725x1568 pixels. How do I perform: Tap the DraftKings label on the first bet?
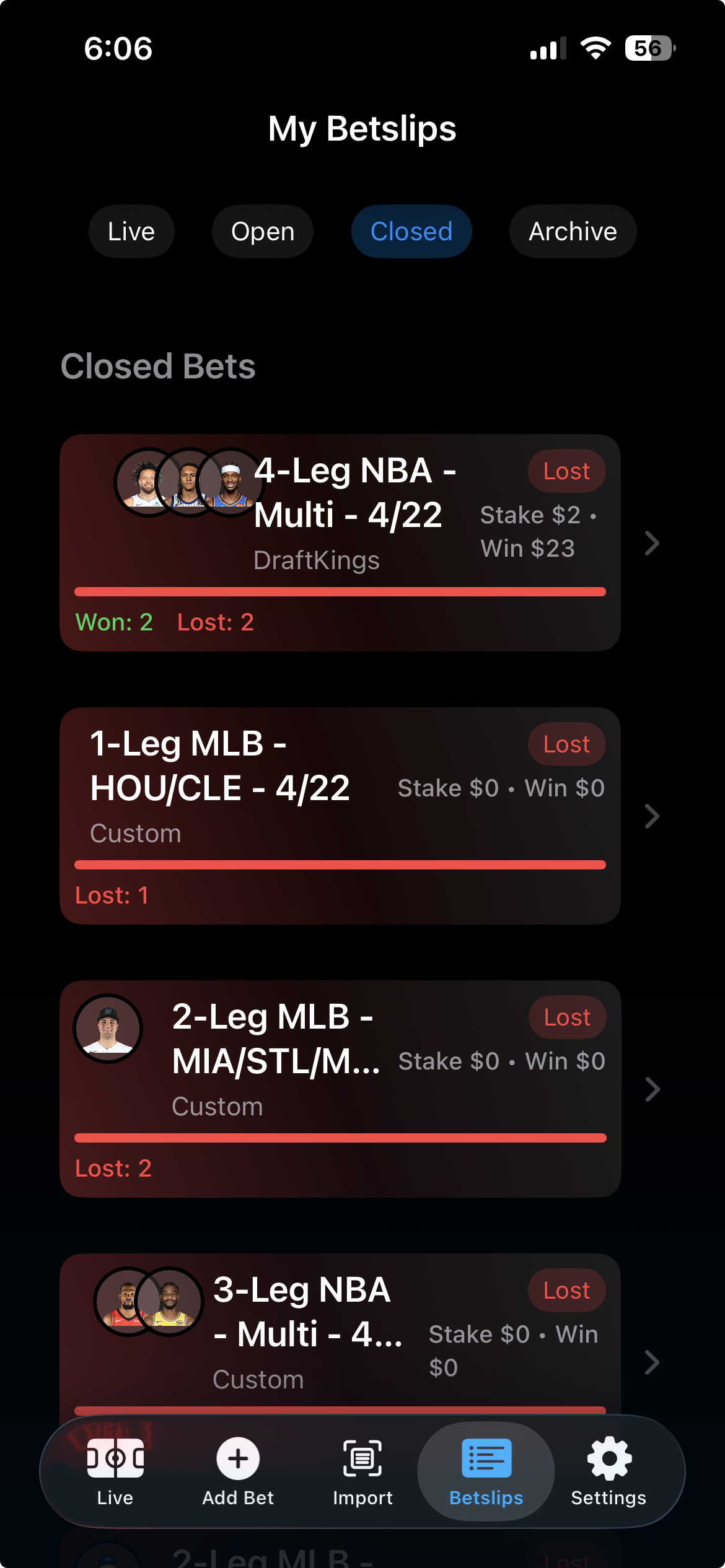(x=317, y=559)
